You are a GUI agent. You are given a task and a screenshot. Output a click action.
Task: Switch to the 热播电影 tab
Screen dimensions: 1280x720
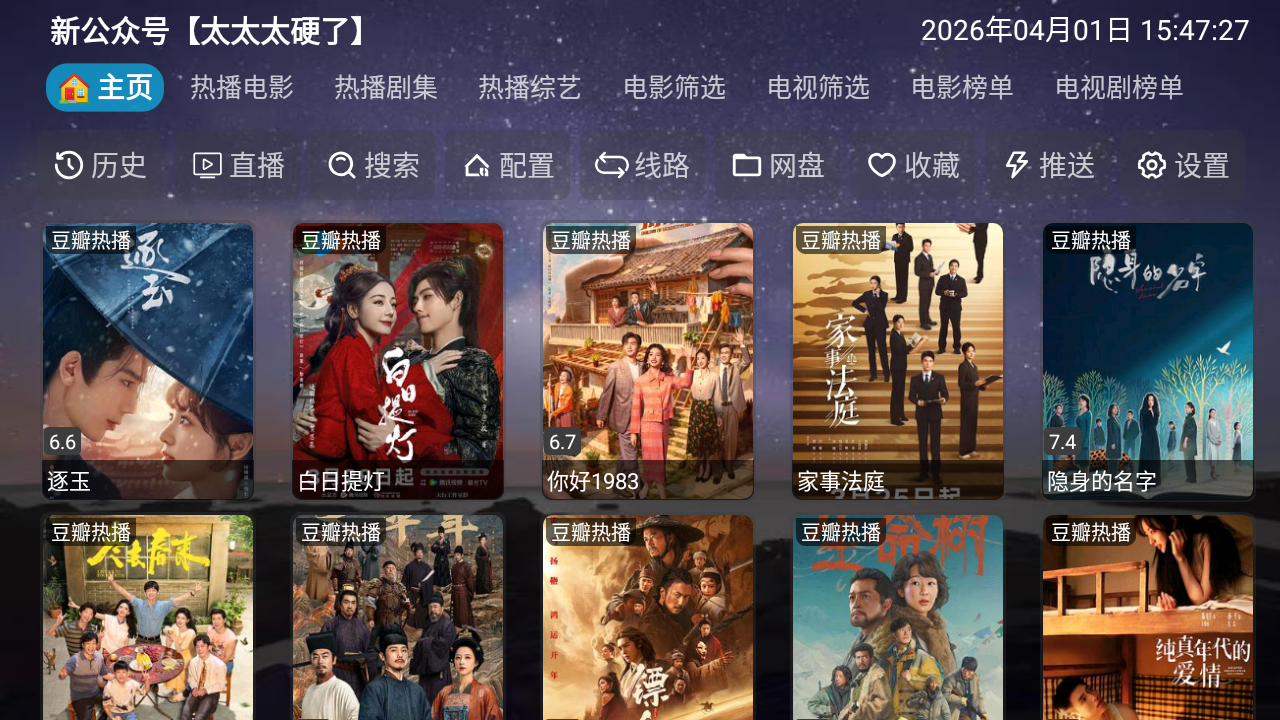tap(242, 88)
